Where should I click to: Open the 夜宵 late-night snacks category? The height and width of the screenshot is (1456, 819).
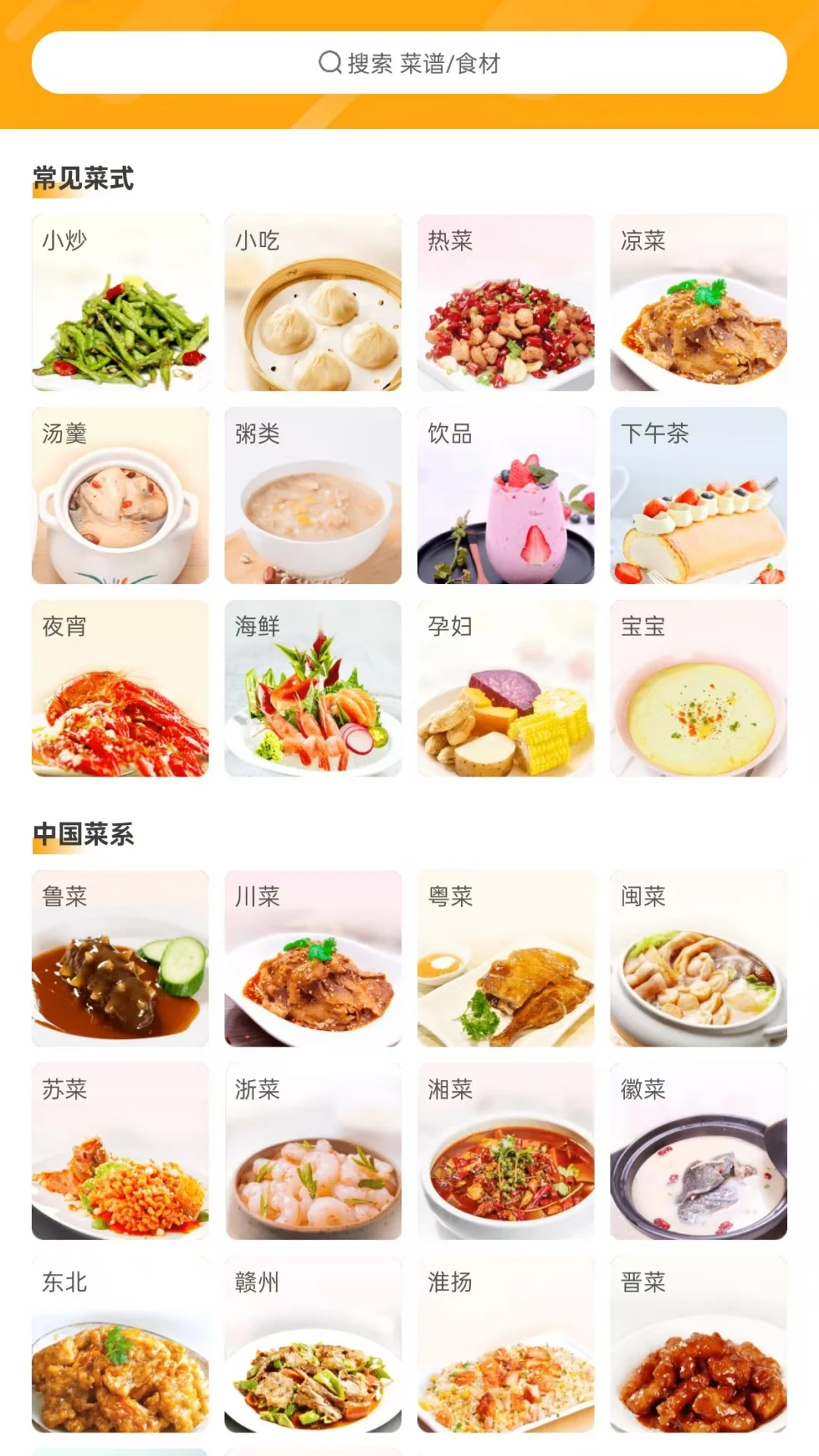pos(119,687)
